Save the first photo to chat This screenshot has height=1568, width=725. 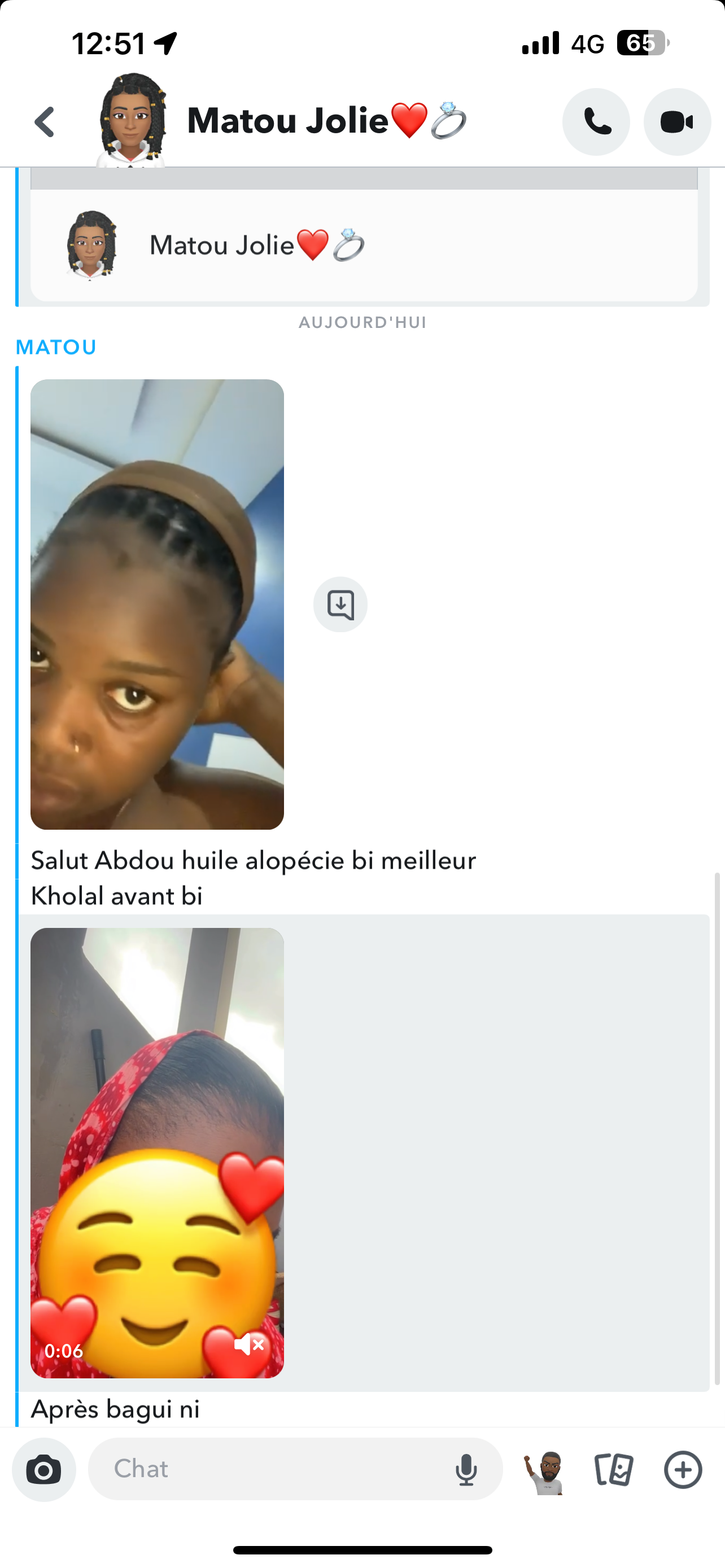coord(340,605)
